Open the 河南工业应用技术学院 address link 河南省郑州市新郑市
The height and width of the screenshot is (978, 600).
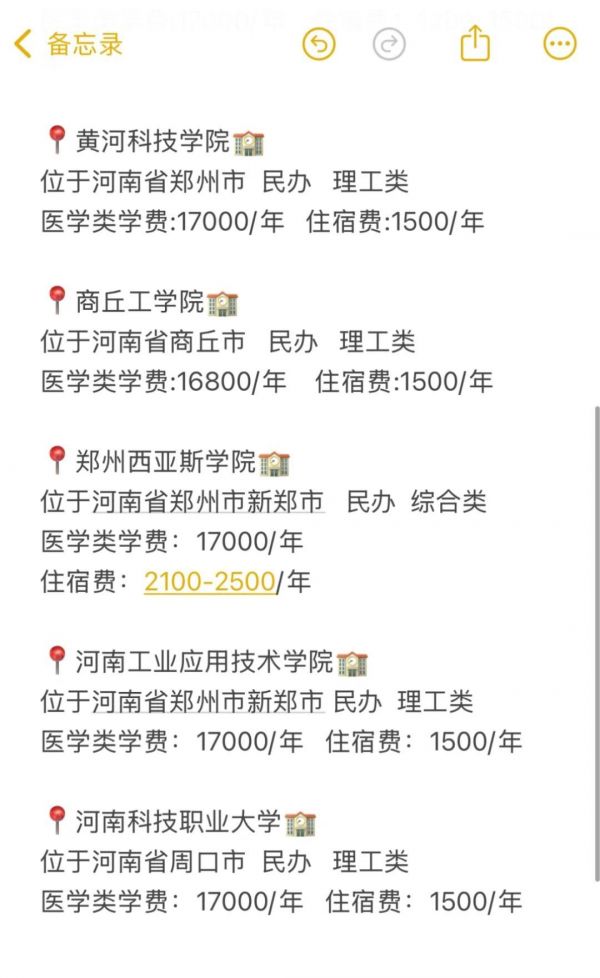tap(208, 701)
